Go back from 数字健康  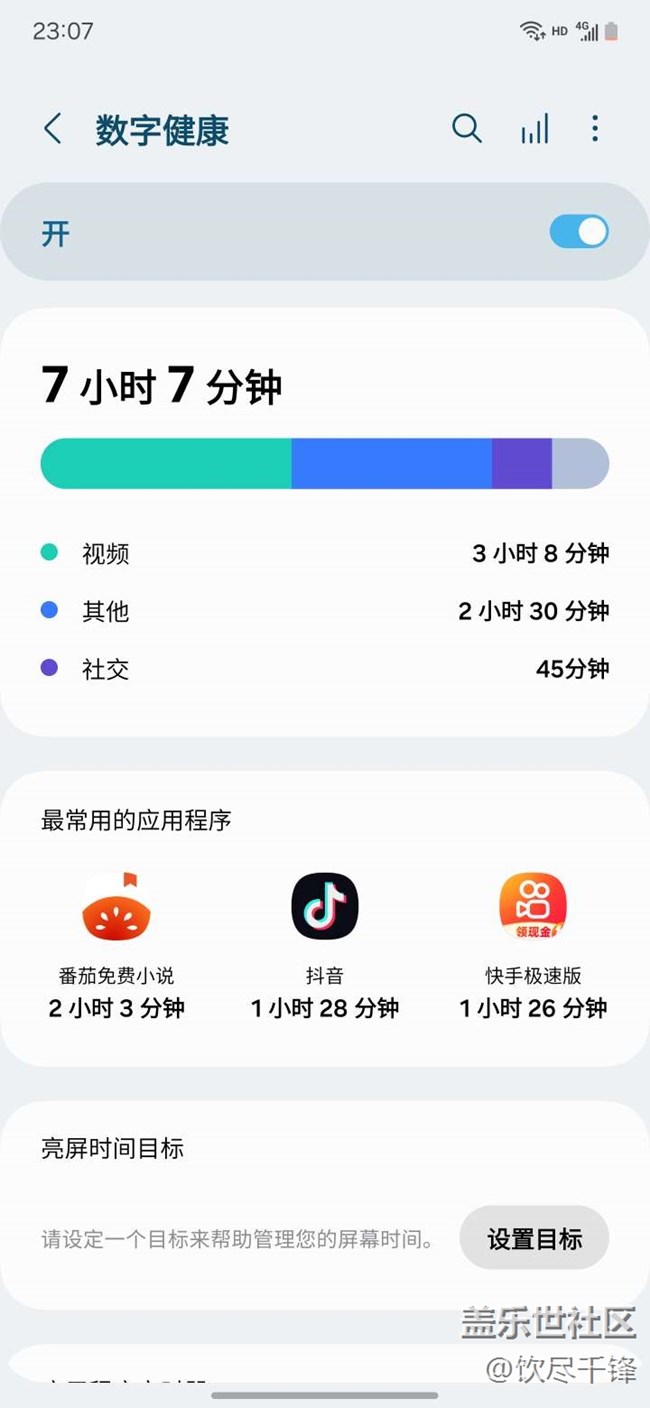(53, 129)
